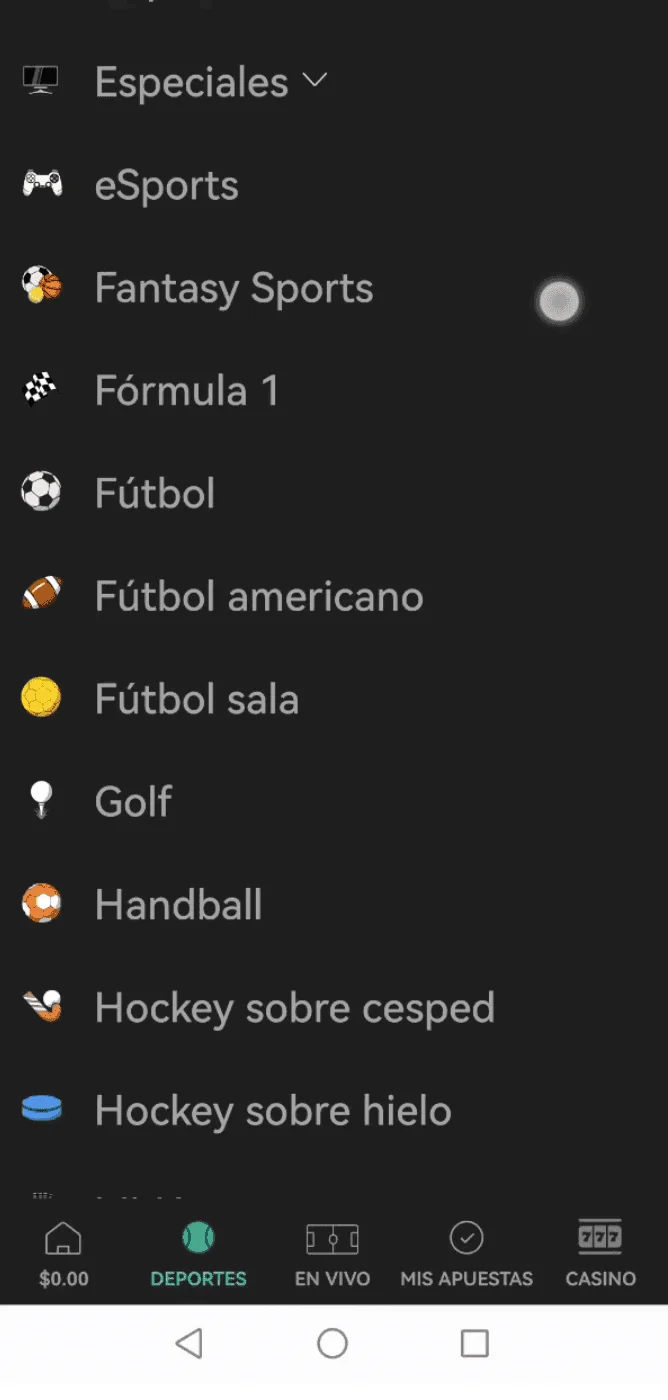Screen dimensions: 668x1400
Task: Switch to the Deportes tab
Action: pos(198,1254)
